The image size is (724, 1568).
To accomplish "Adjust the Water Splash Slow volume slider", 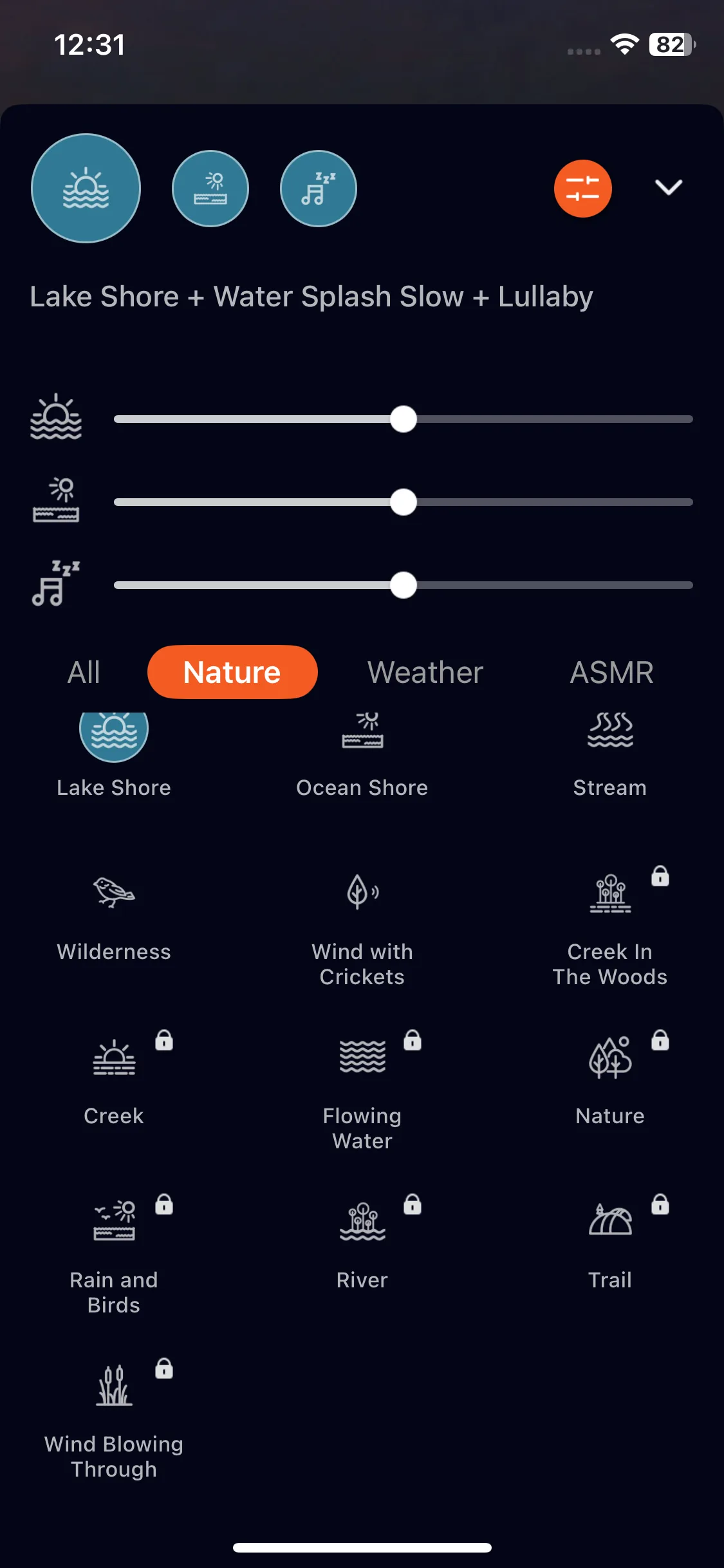I will tap(404, 502).
